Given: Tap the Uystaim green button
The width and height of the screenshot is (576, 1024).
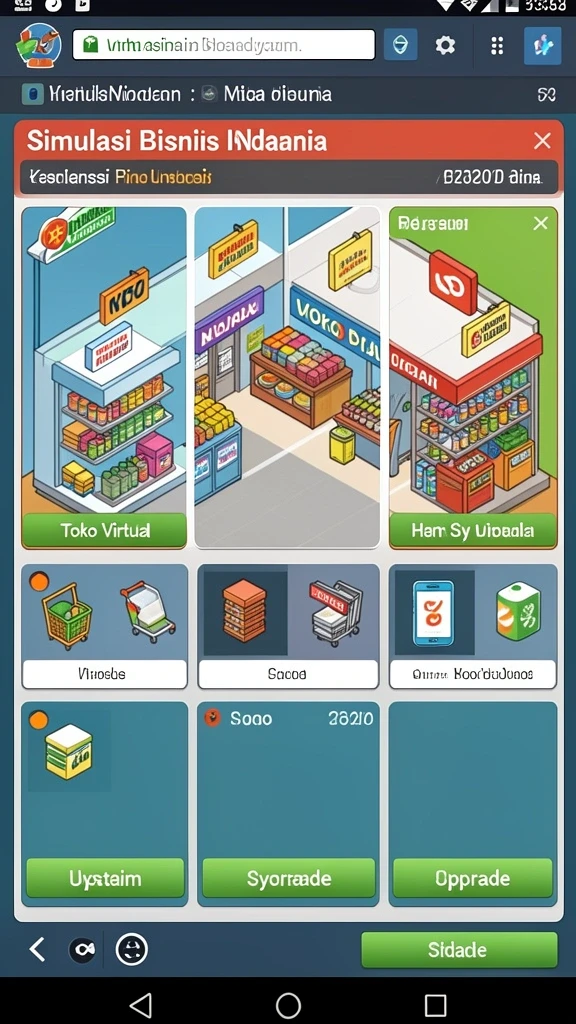Looking at the screenshot, I should click(105, 878).
